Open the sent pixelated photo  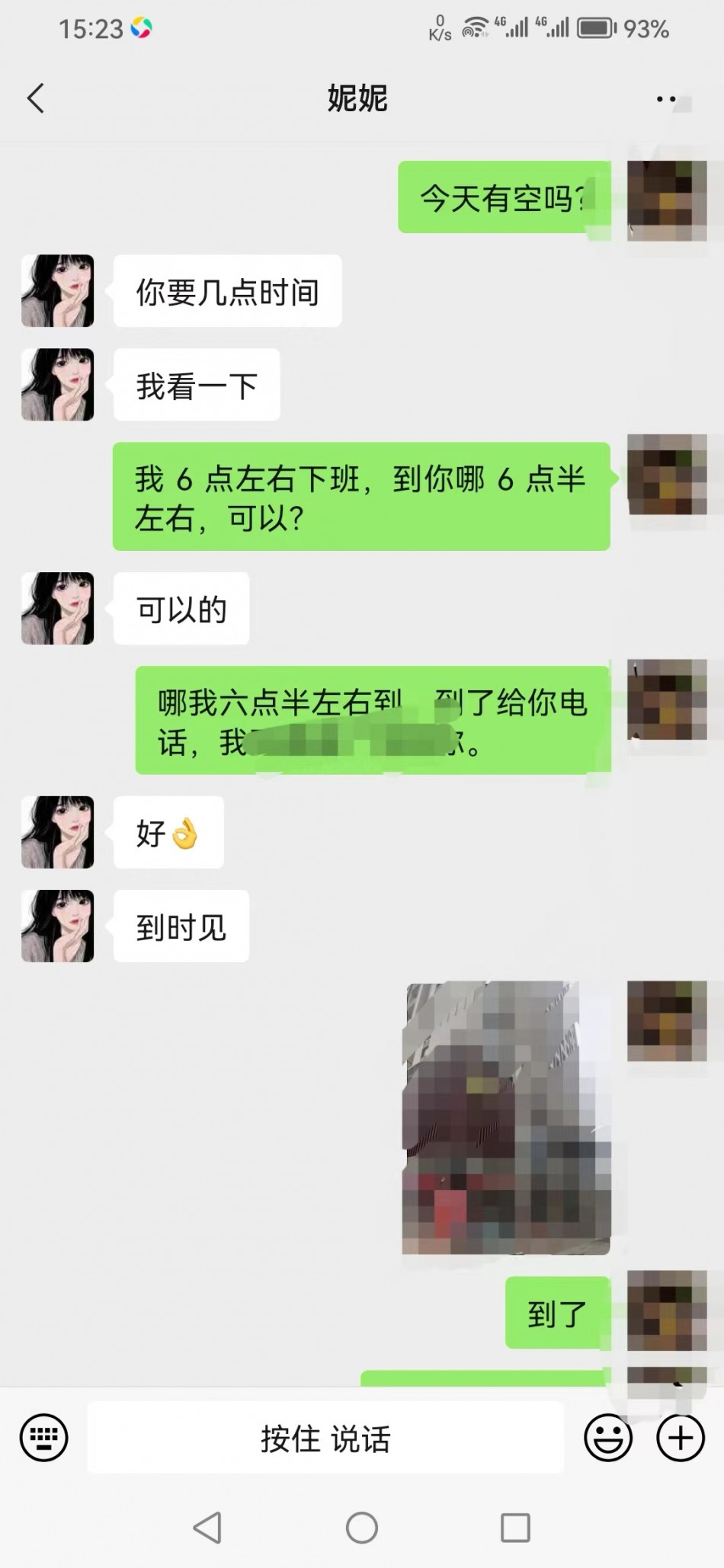click(x=506, y=1117)
